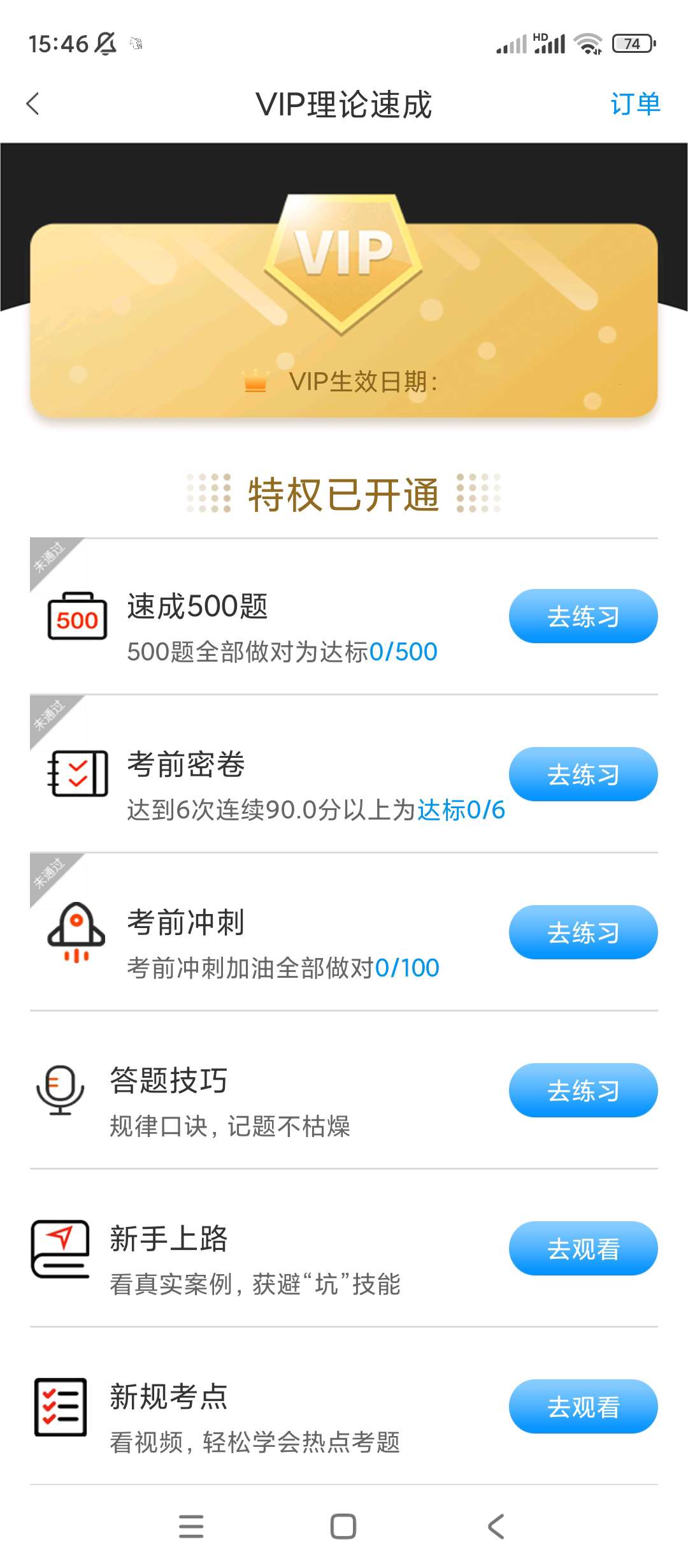
Task: Go to the phone home screen
Action: pos(343,1526)
